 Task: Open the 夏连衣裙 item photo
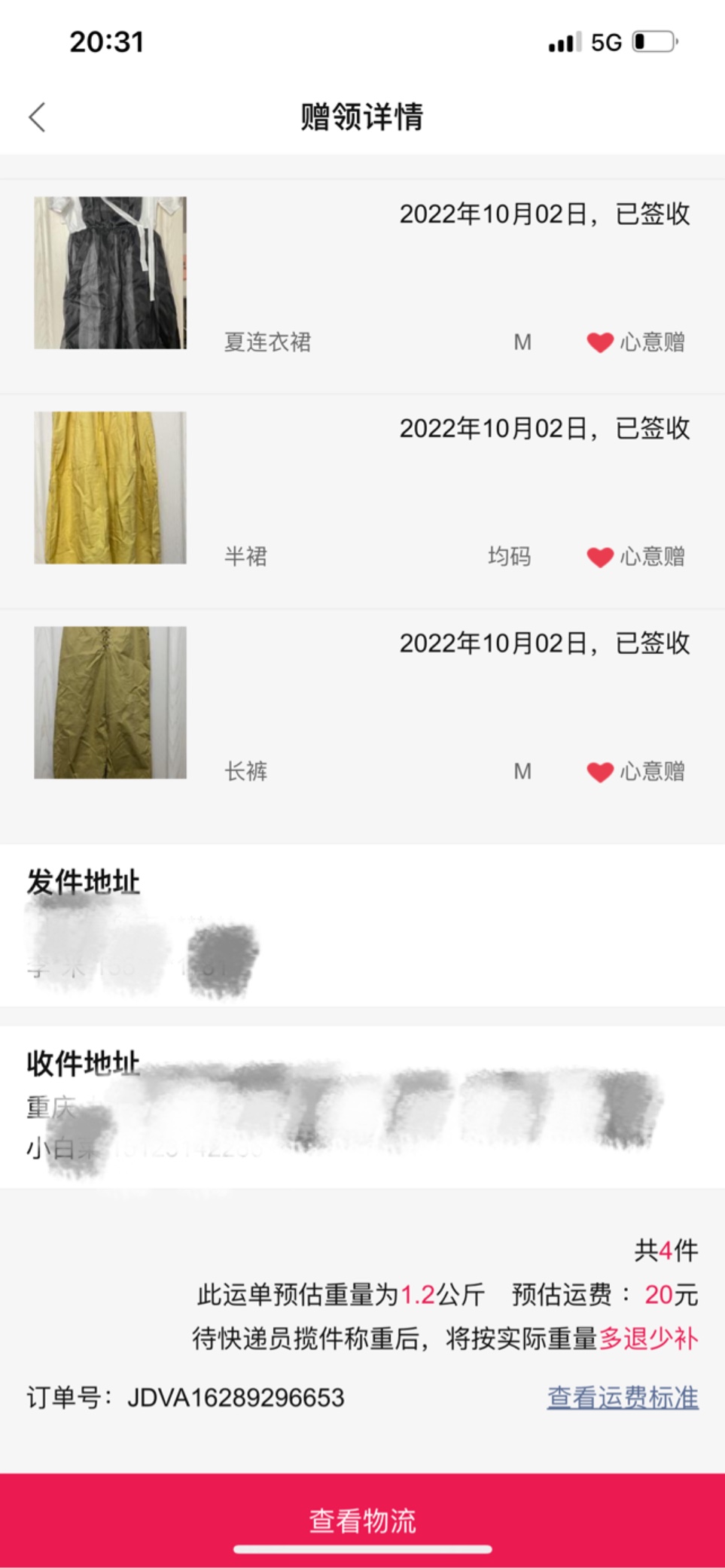[x=110, y=273]
